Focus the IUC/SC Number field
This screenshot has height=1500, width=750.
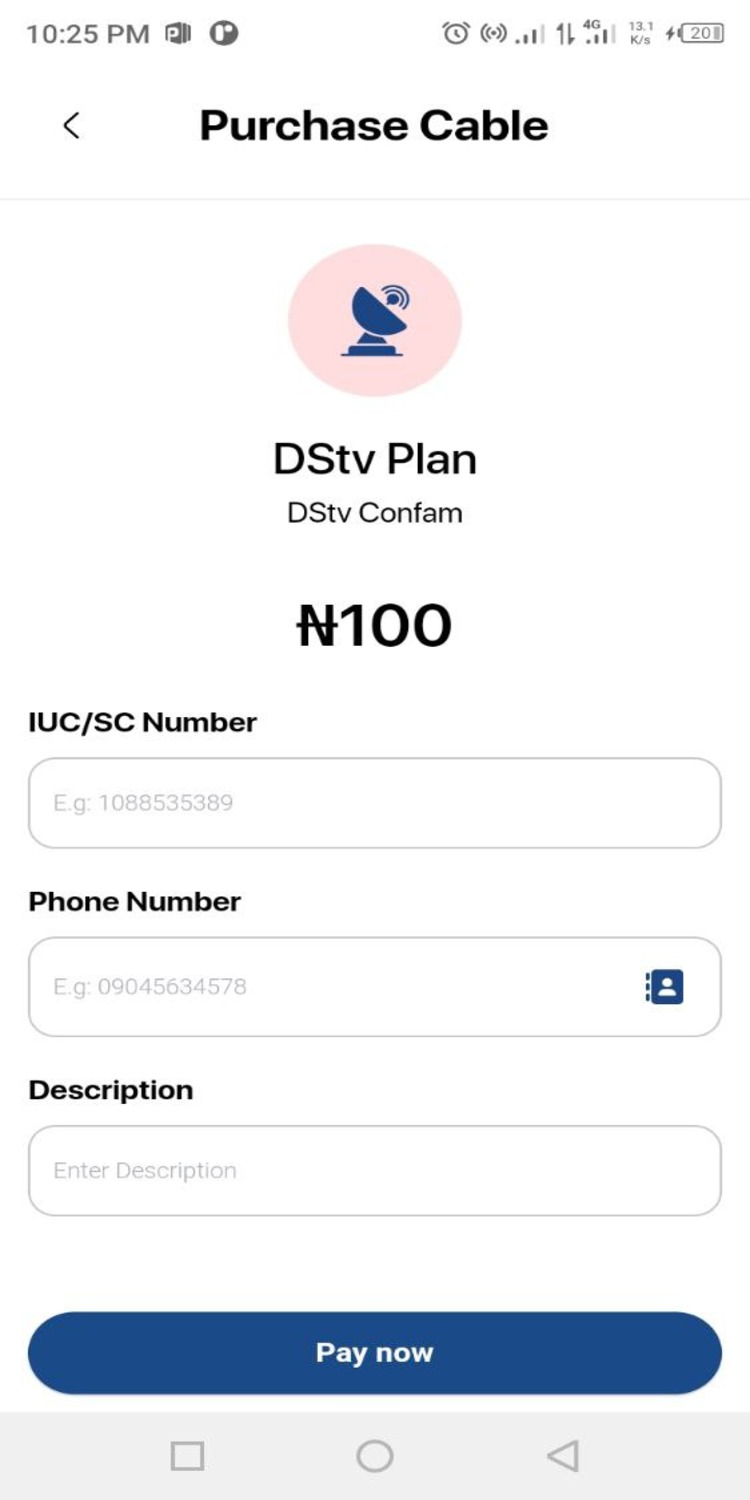(x=374, y=803)
